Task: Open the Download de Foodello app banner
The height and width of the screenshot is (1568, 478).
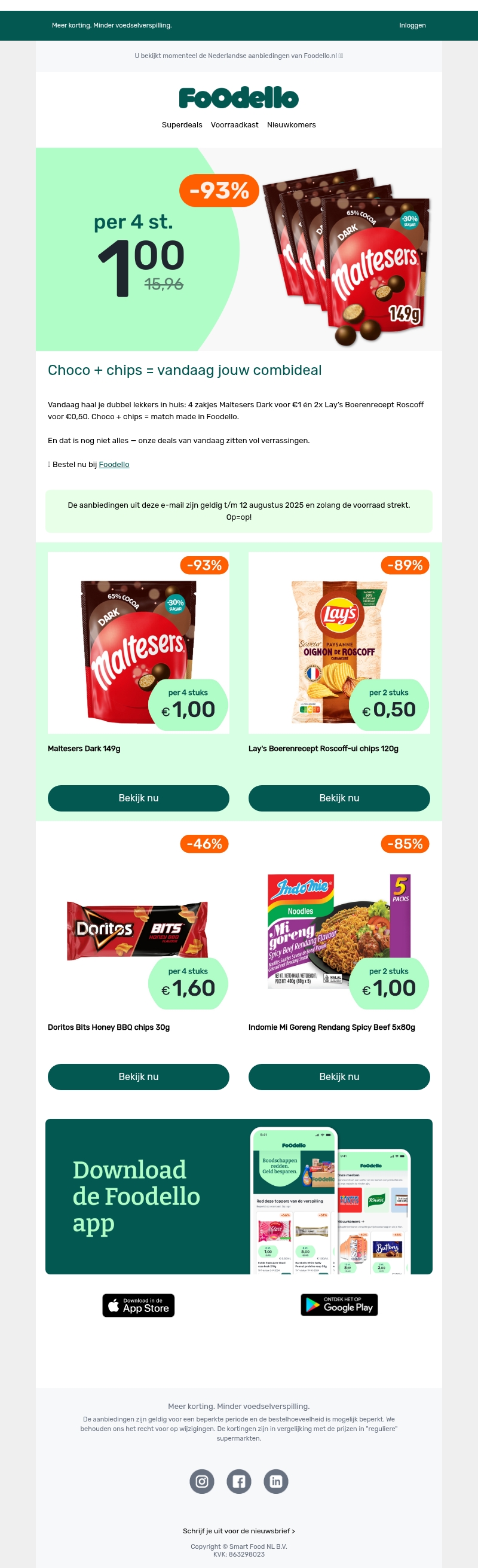Action: coord(238,1197)
